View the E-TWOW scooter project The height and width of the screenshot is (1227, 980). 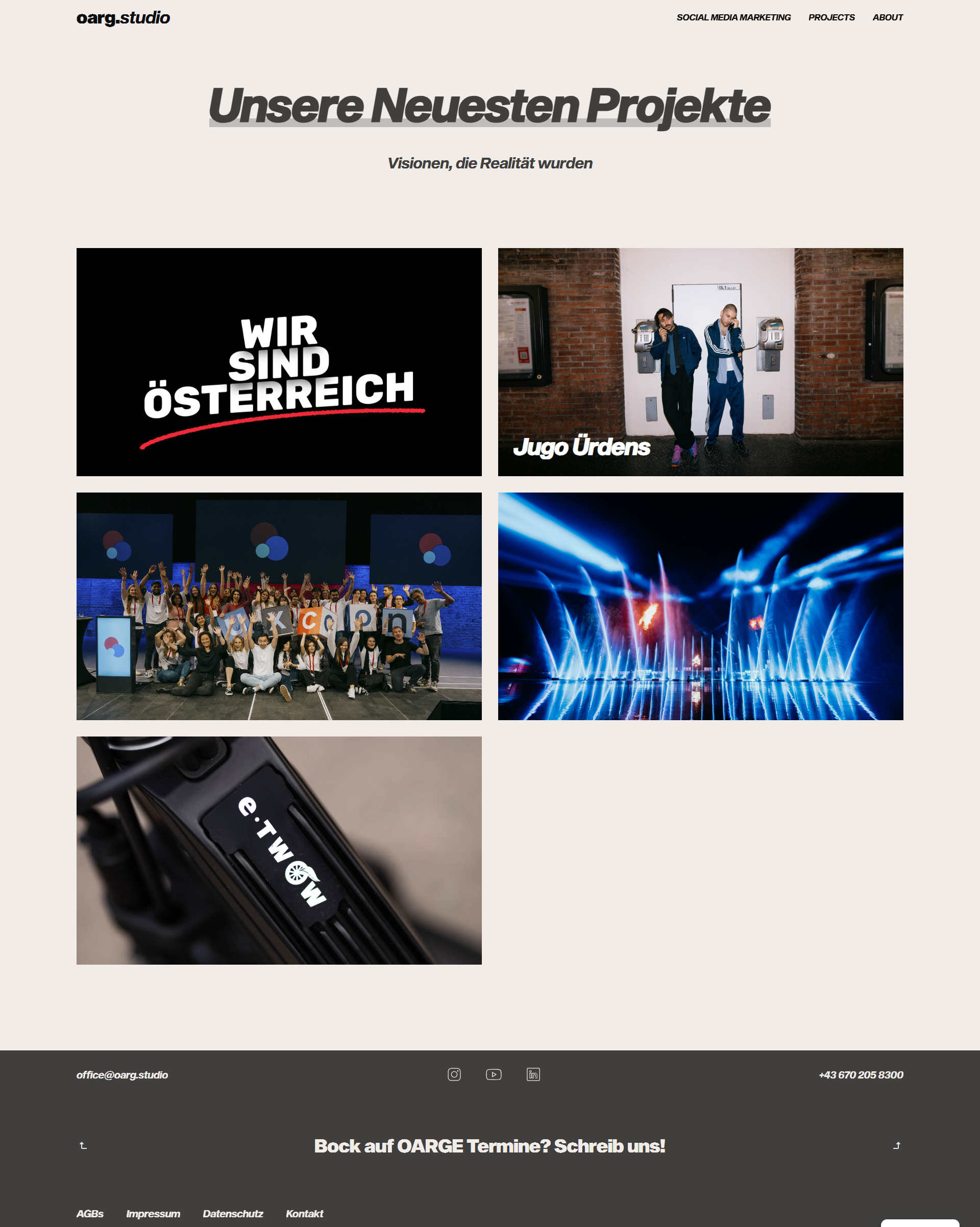[279, 850]
